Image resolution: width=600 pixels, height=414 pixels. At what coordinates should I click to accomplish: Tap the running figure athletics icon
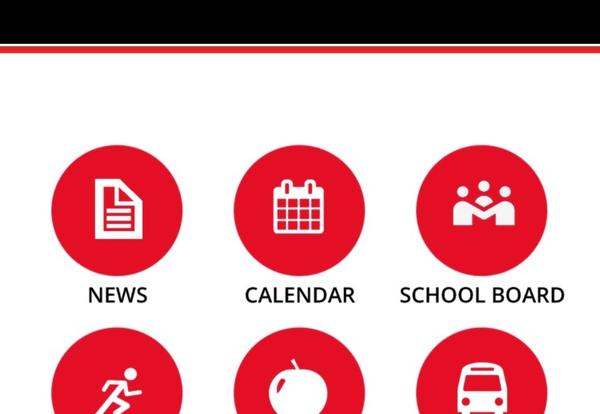[117, 380]
